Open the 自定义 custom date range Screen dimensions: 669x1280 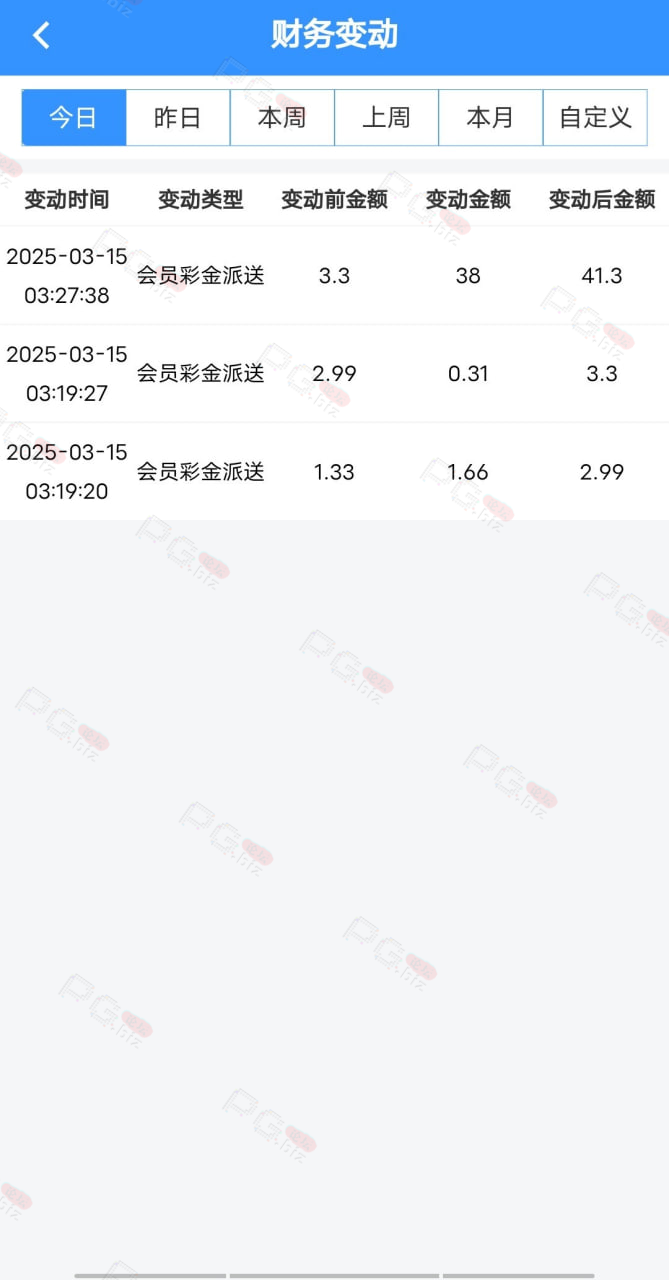(595, 118)
